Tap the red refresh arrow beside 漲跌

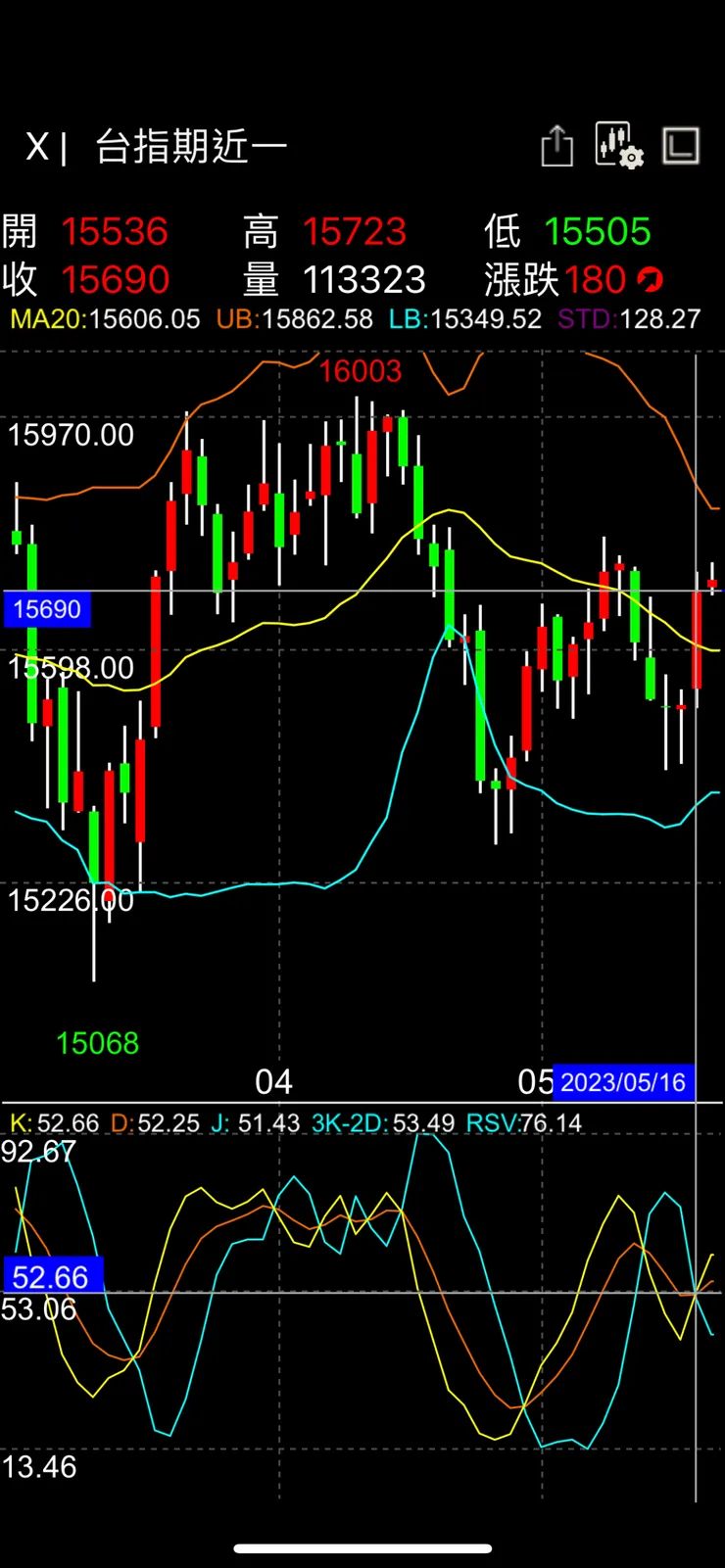pos(650,281)
